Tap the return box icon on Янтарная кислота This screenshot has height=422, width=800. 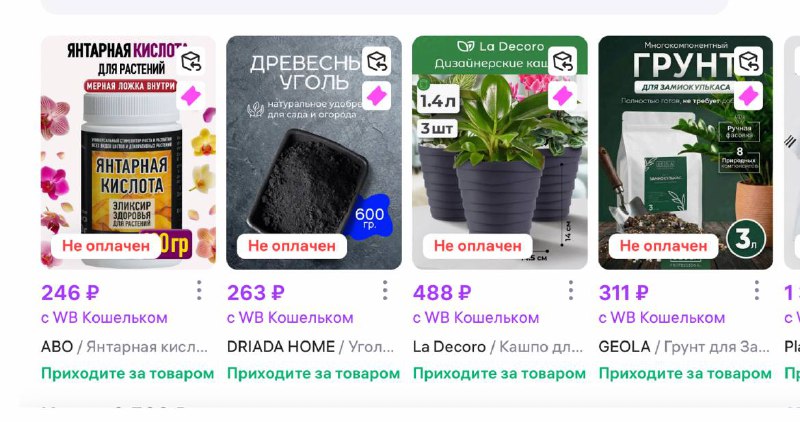tap(192, 62)
